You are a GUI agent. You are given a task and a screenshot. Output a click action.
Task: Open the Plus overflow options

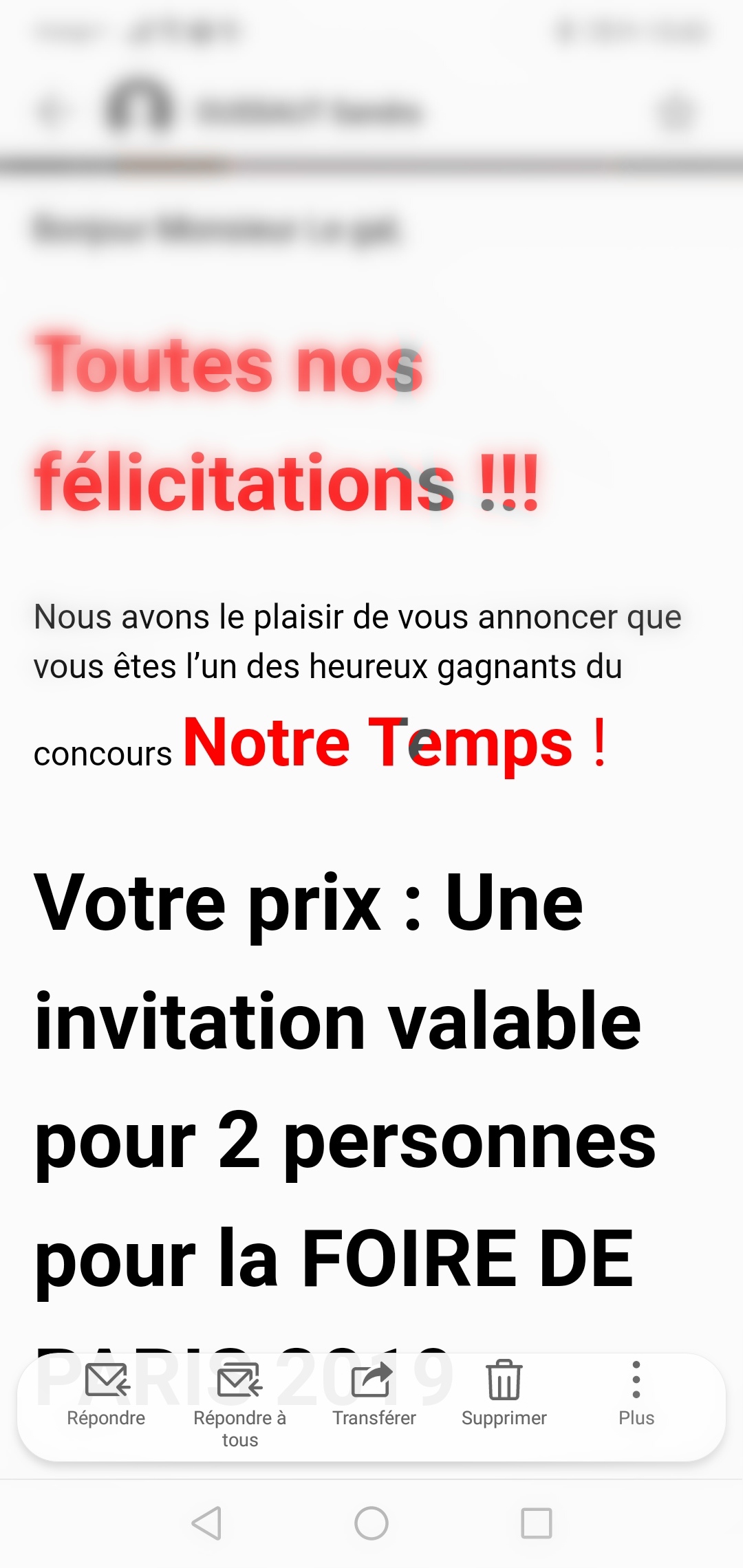[636, 1393]
